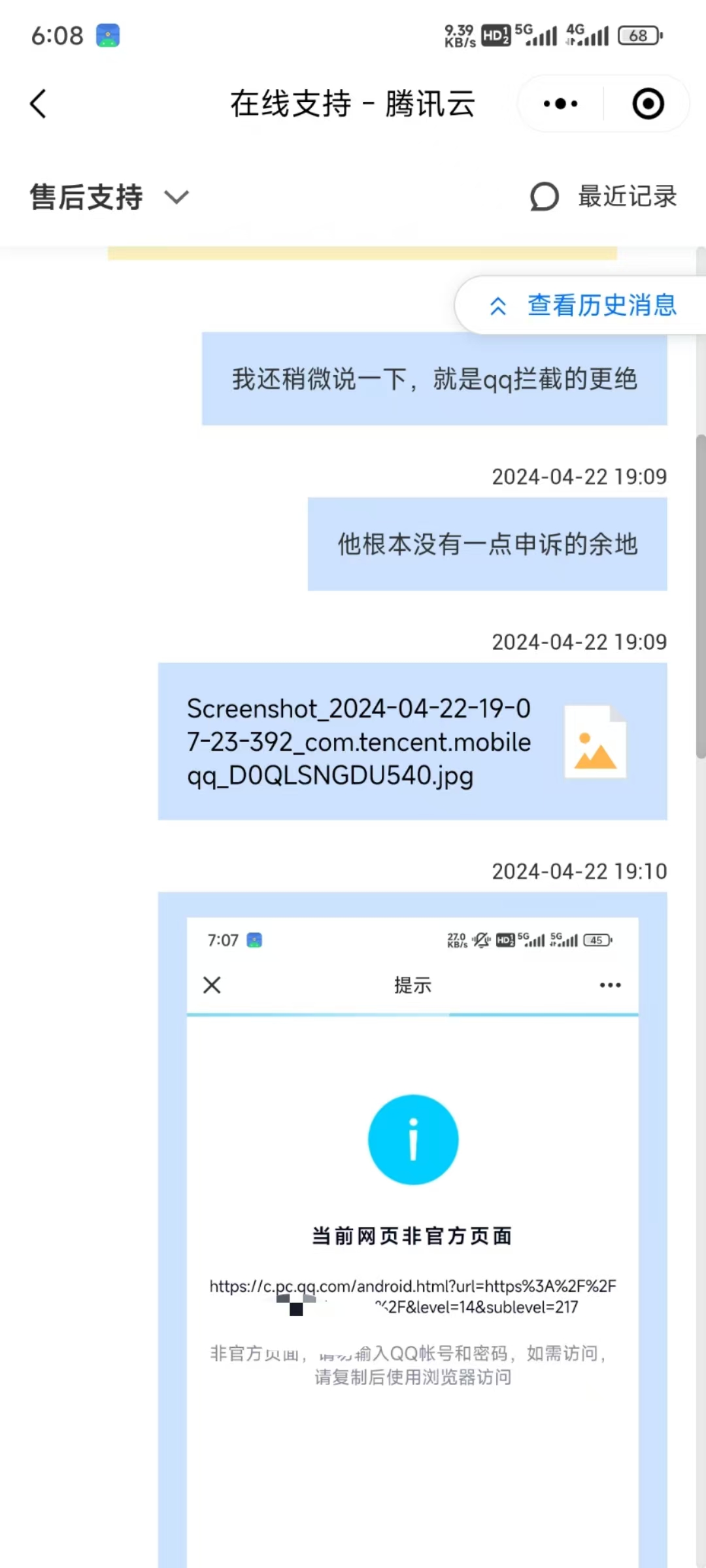Screen dimensions: 706x1568
Task: Go back from the 在线支持 page
Action: [x=39, y=104]
